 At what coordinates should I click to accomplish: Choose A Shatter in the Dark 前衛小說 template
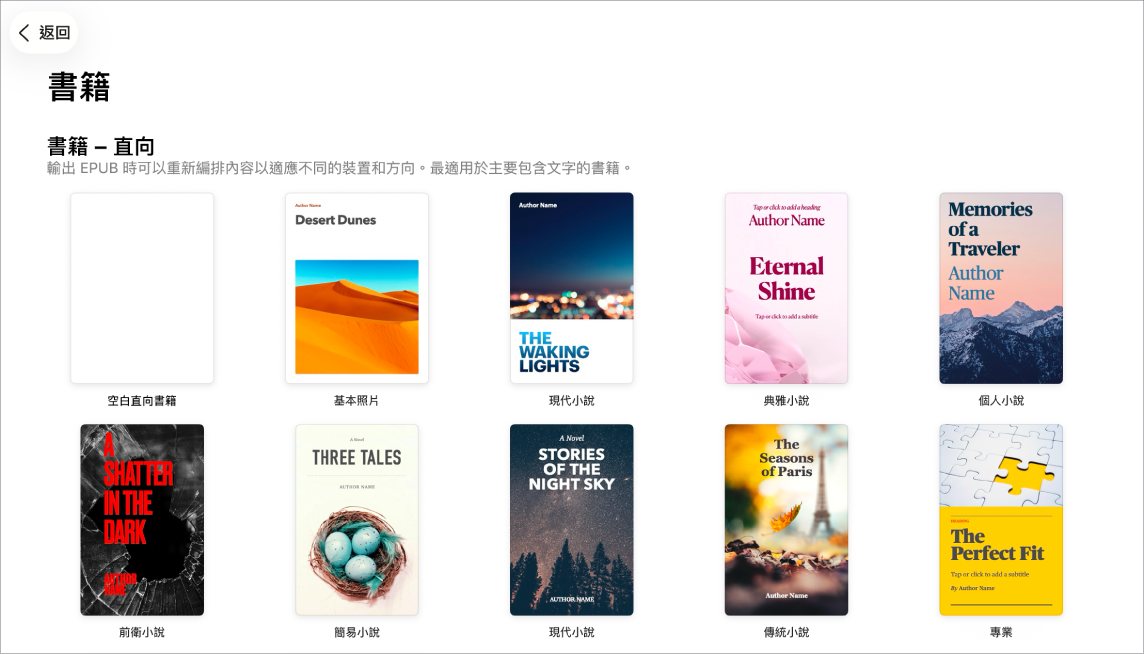tap(142, 520)
